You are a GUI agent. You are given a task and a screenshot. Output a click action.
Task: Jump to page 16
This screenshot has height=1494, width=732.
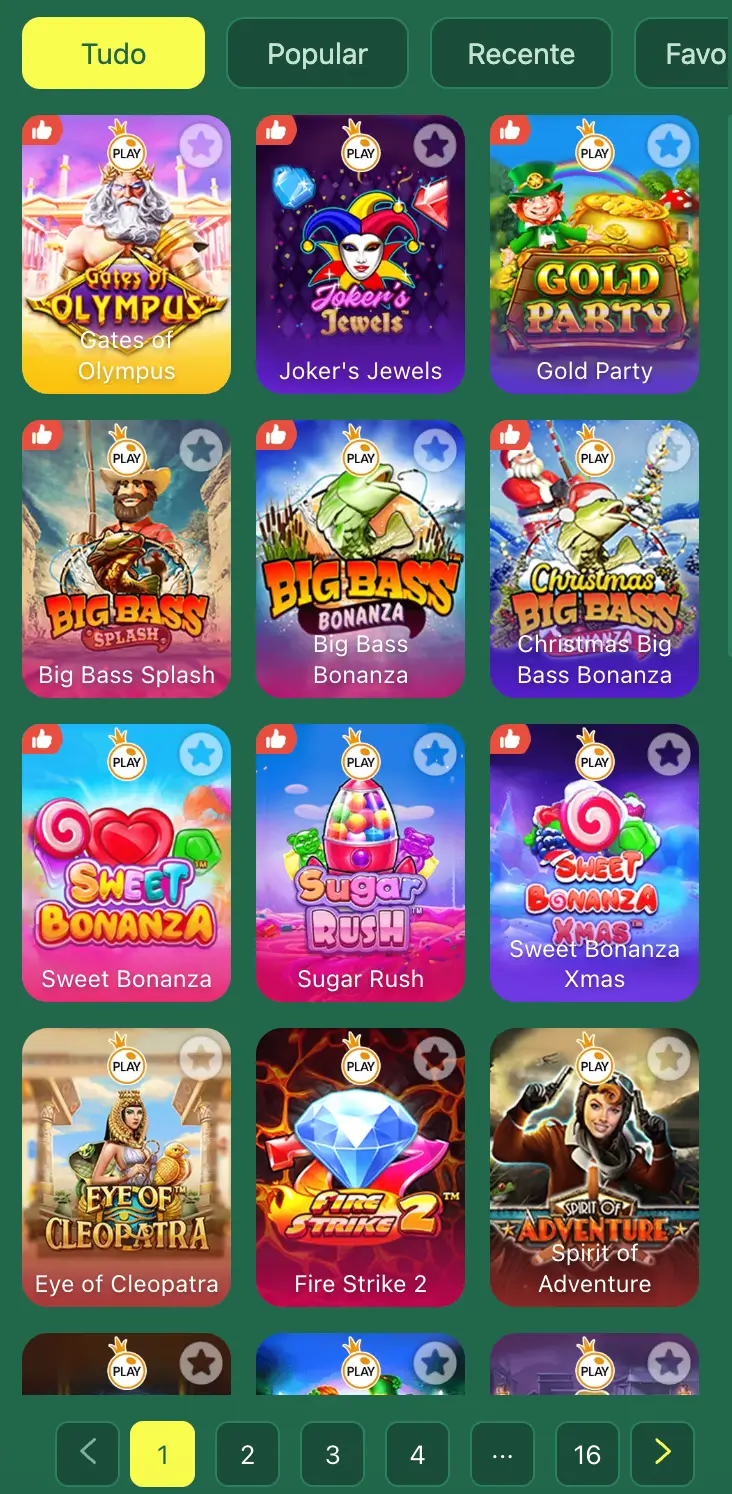(x=587, y=1454)
